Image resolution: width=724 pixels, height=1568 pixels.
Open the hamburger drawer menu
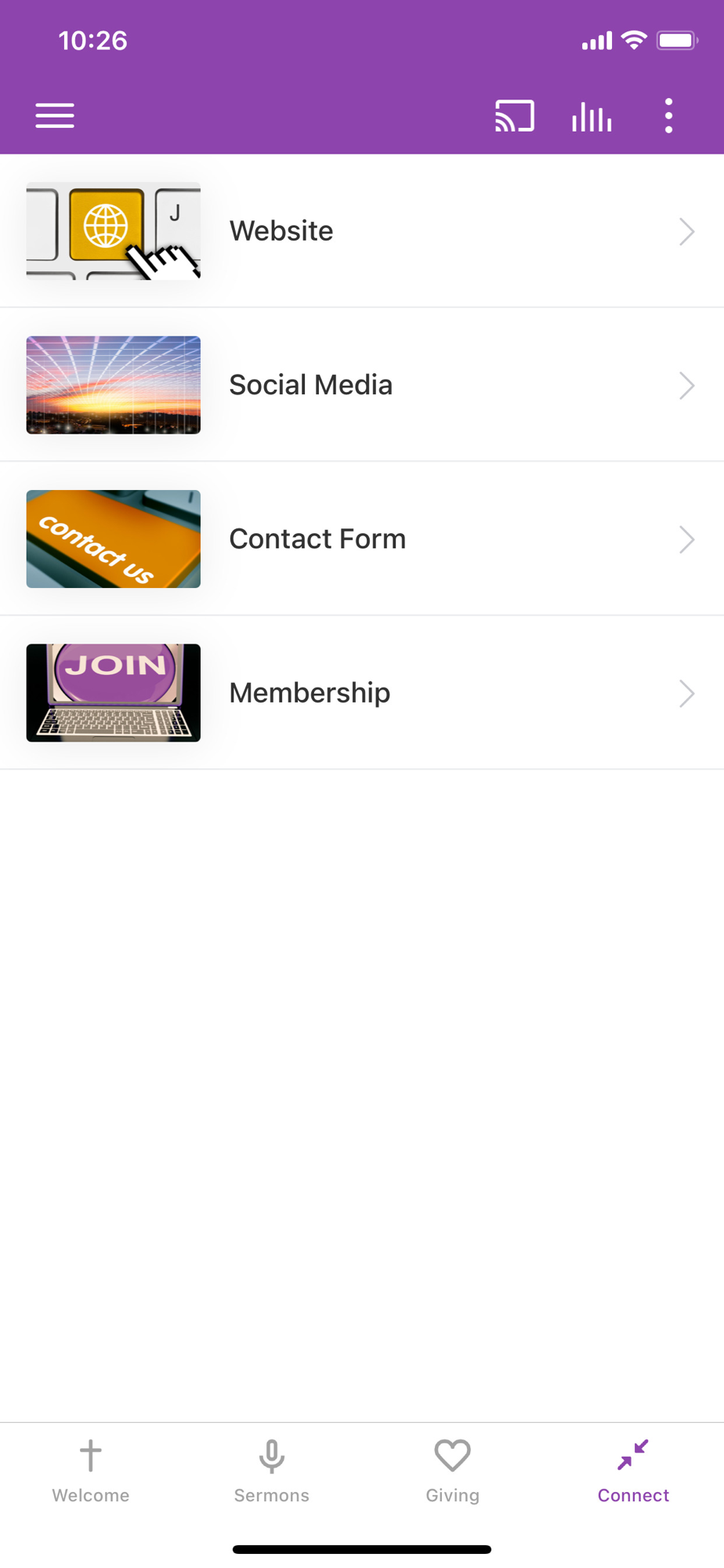pyautogui.click(x=55, y=116)
